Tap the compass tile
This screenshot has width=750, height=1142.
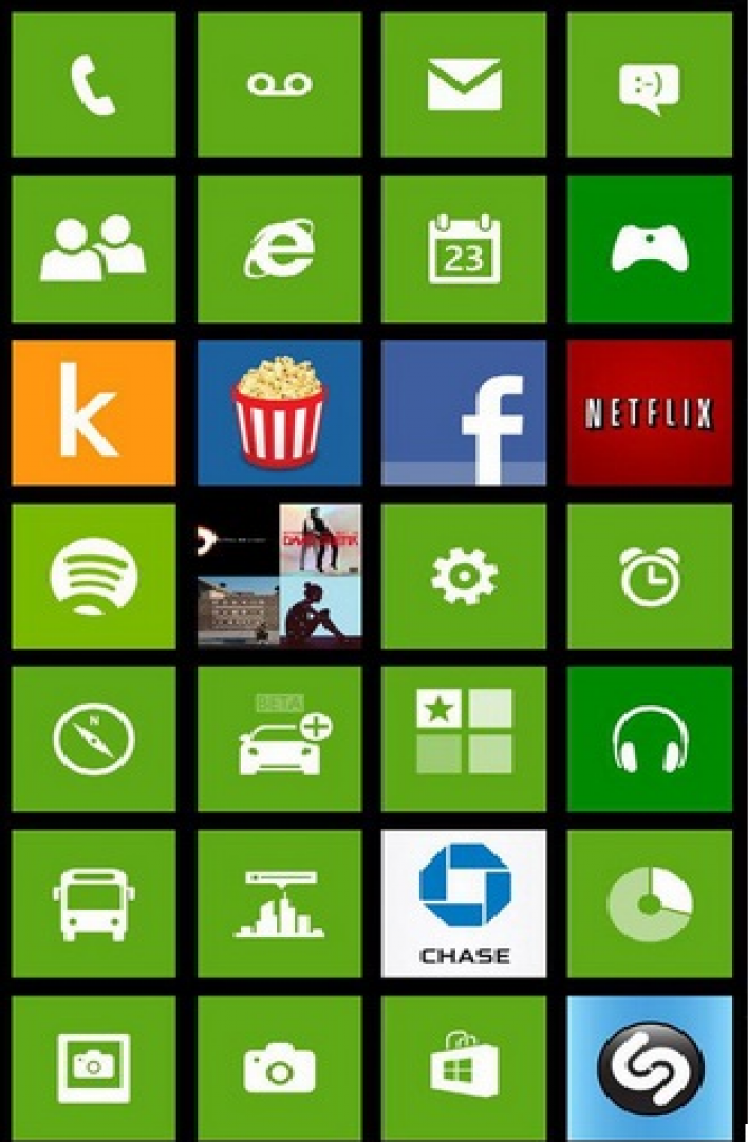coord(93,740)
